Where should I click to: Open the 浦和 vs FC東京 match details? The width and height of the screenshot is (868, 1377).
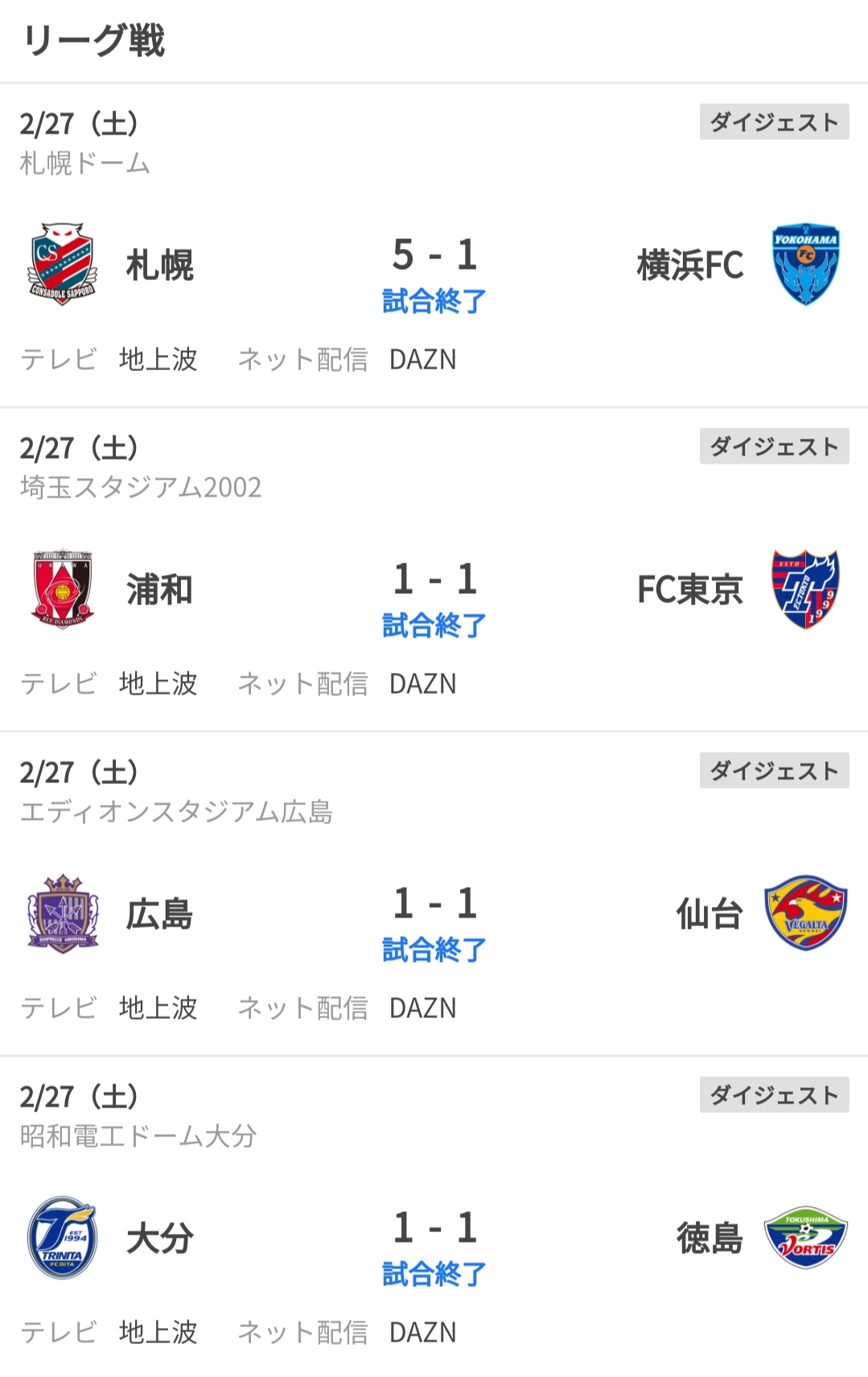[x=434, y=594]
